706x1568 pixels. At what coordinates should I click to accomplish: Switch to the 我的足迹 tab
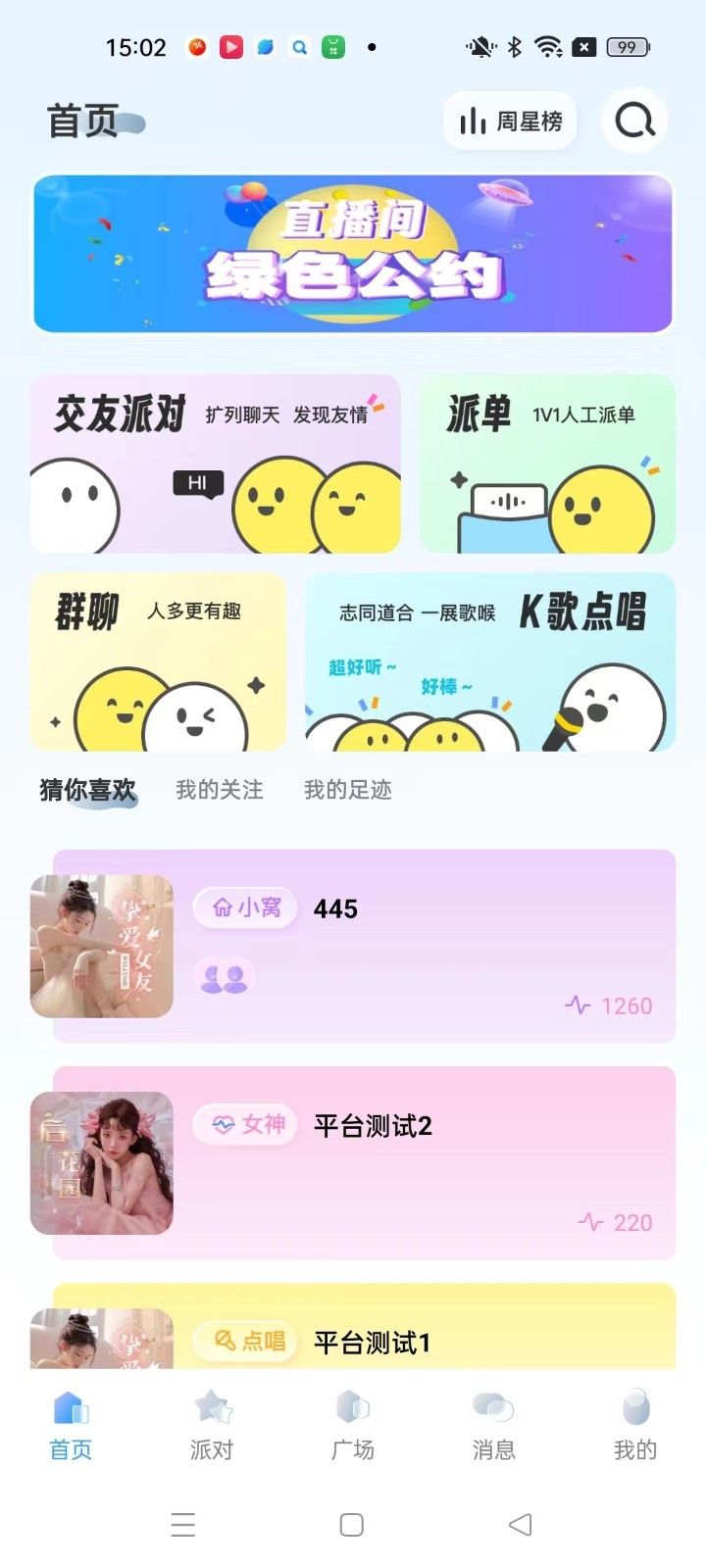coord(349,790)
